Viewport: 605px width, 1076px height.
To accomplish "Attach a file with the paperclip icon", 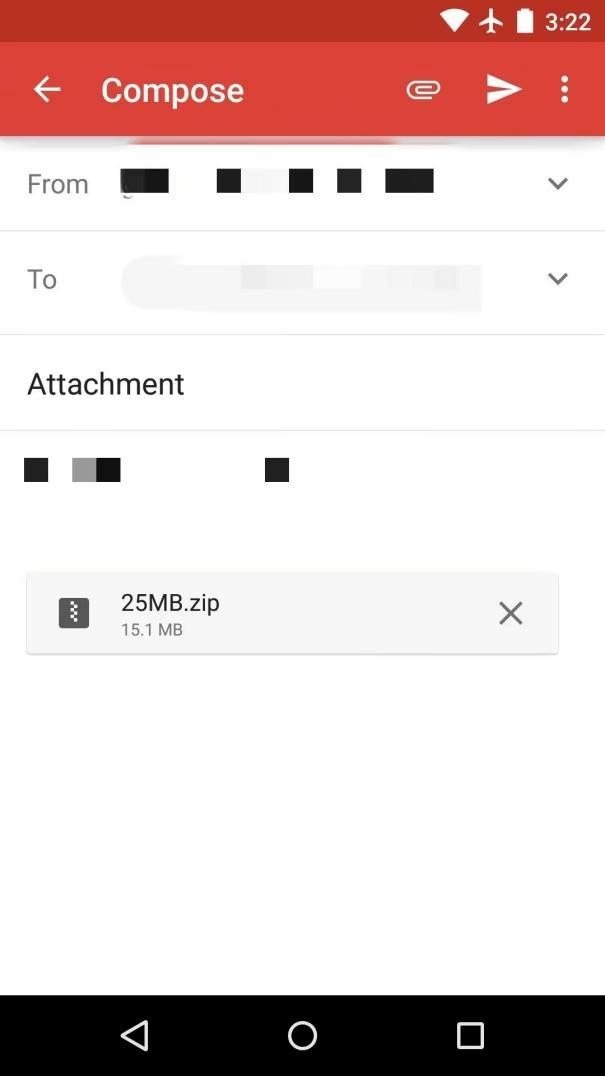I will coord(423,90).
